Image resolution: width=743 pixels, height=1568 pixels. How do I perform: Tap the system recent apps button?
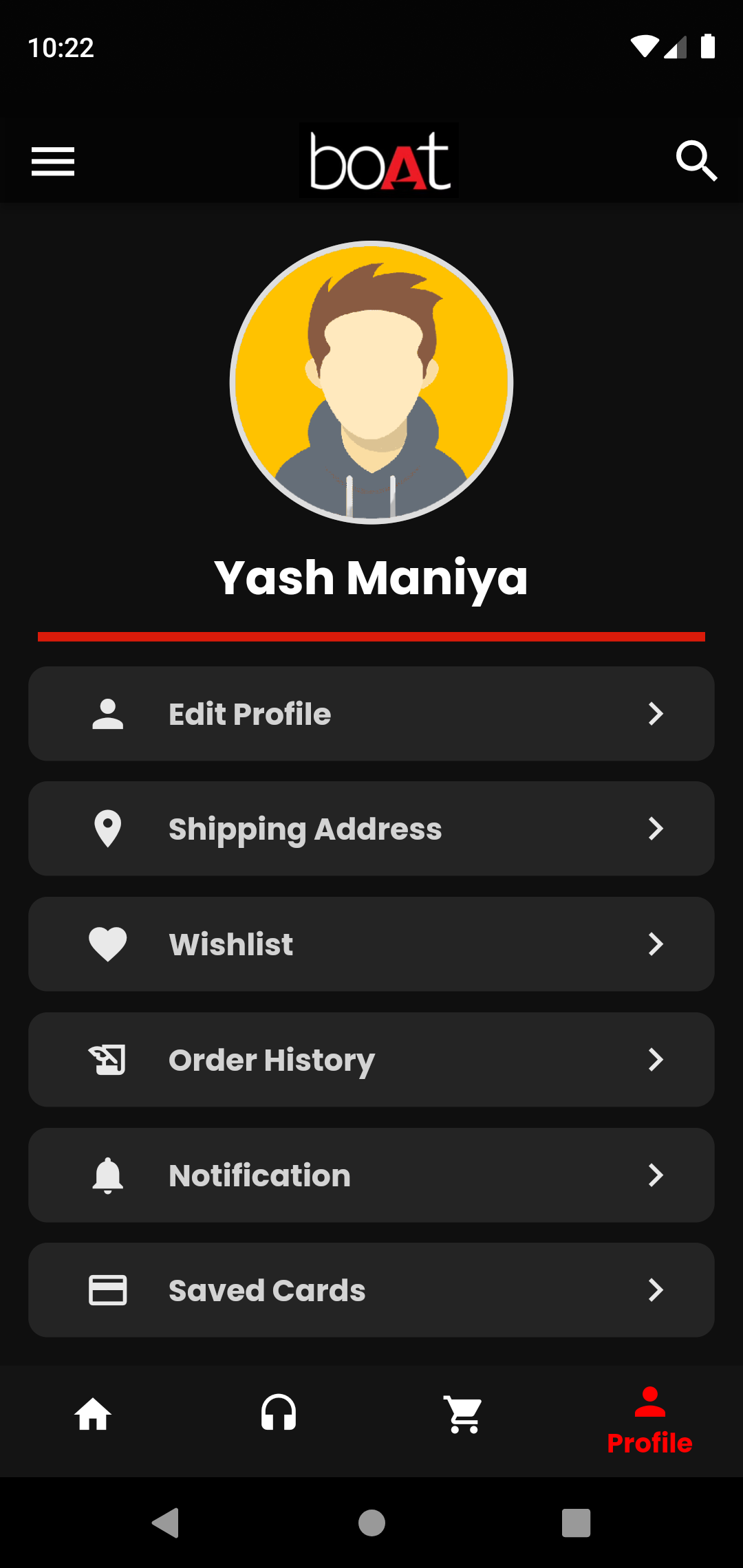pyautogui.click(x=576, y=1523)
